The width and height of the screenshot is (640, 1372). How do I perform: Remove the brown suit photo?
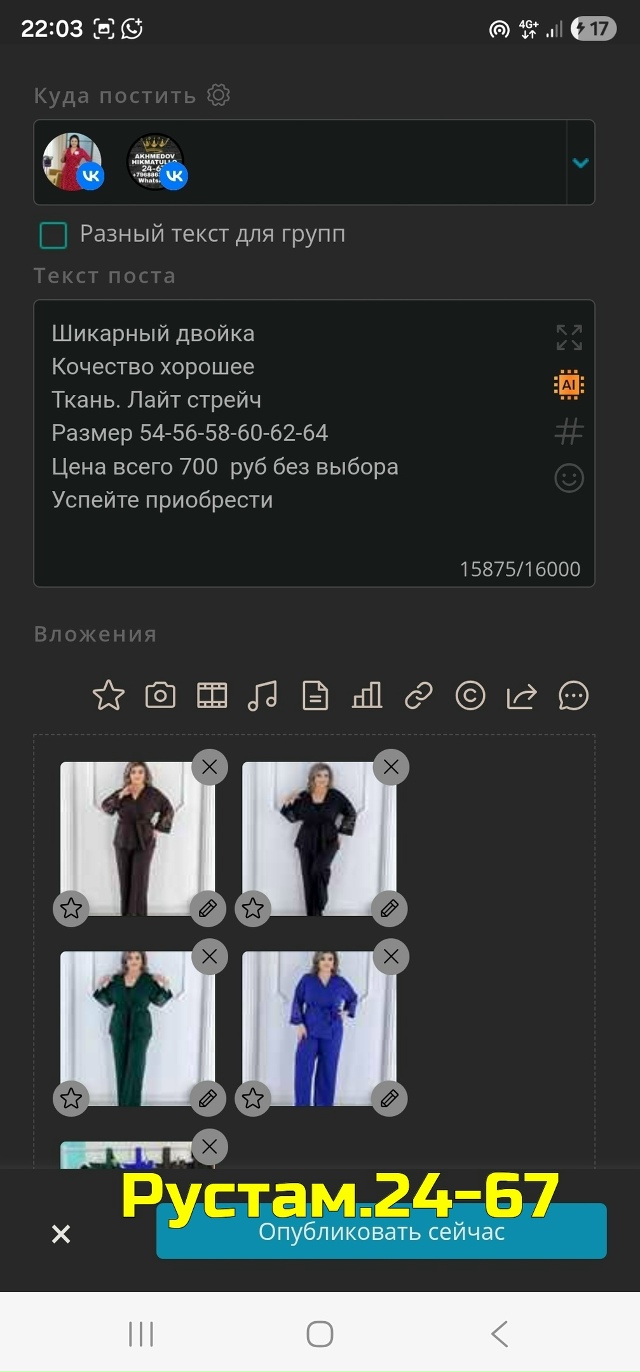(x=209, y=767)
